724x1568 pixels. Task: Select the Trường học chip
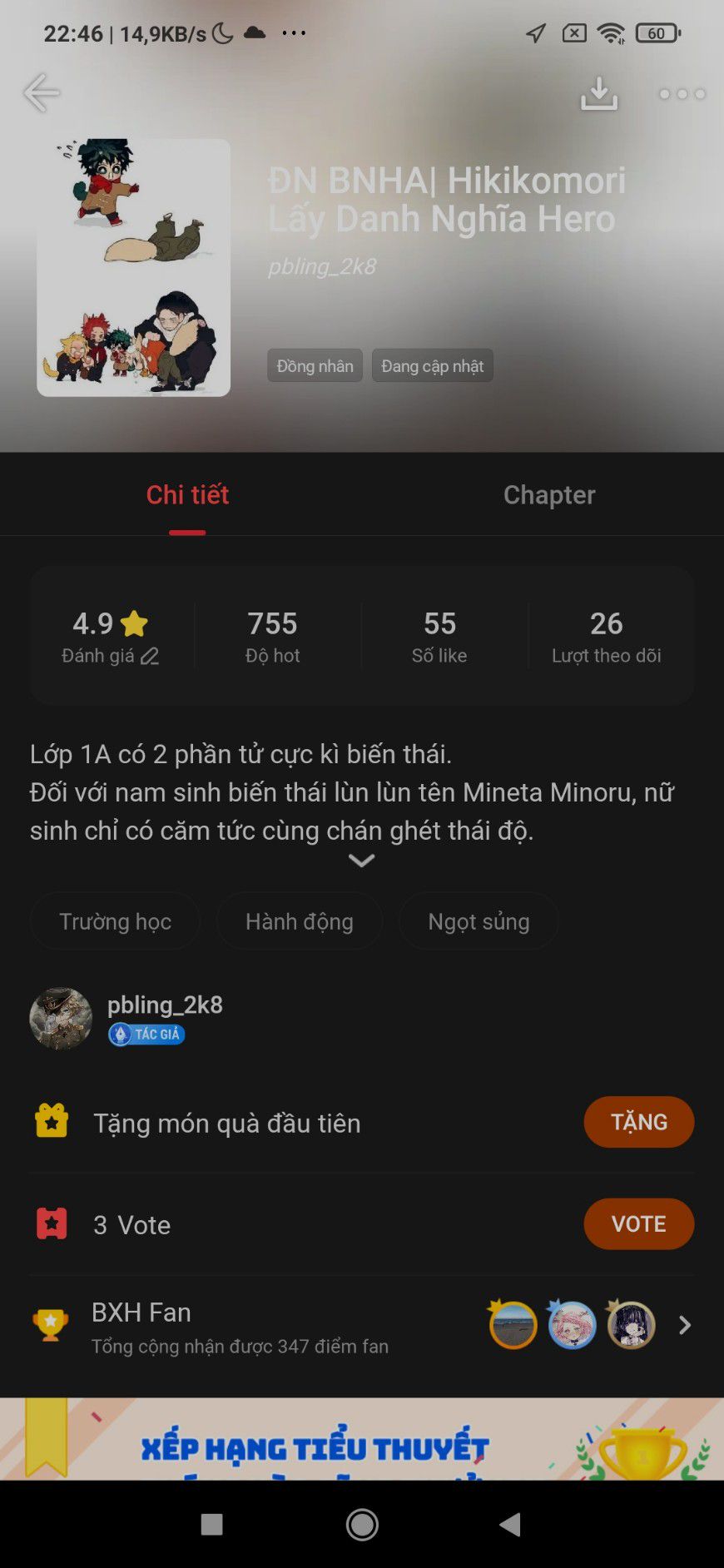tap(115, 921)
